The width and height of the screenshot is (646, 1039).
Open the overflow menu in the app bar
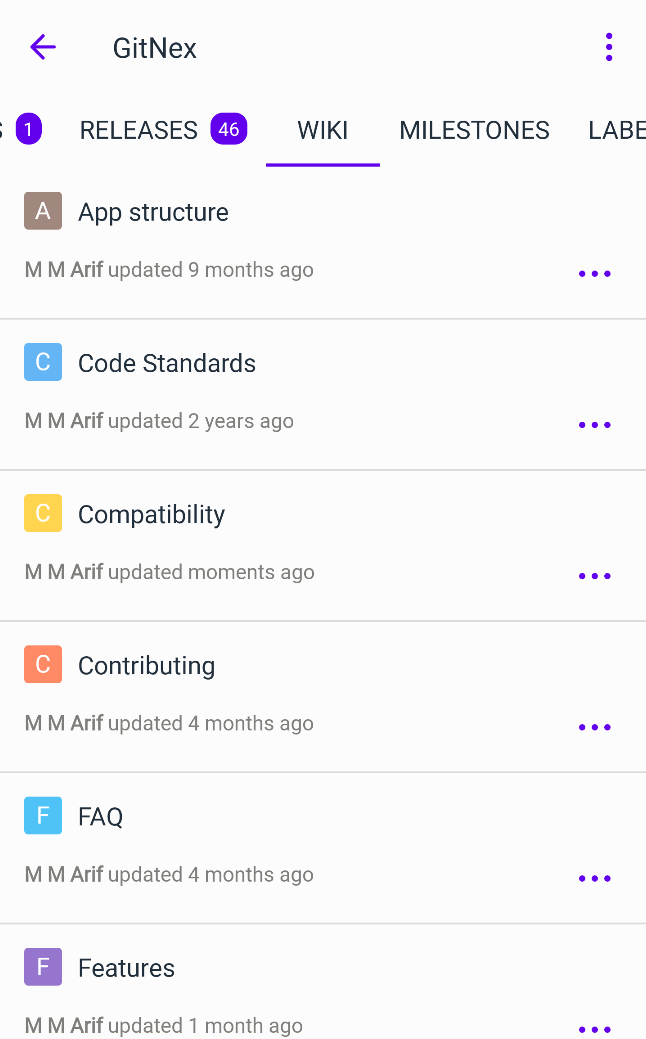pos(608,48)
